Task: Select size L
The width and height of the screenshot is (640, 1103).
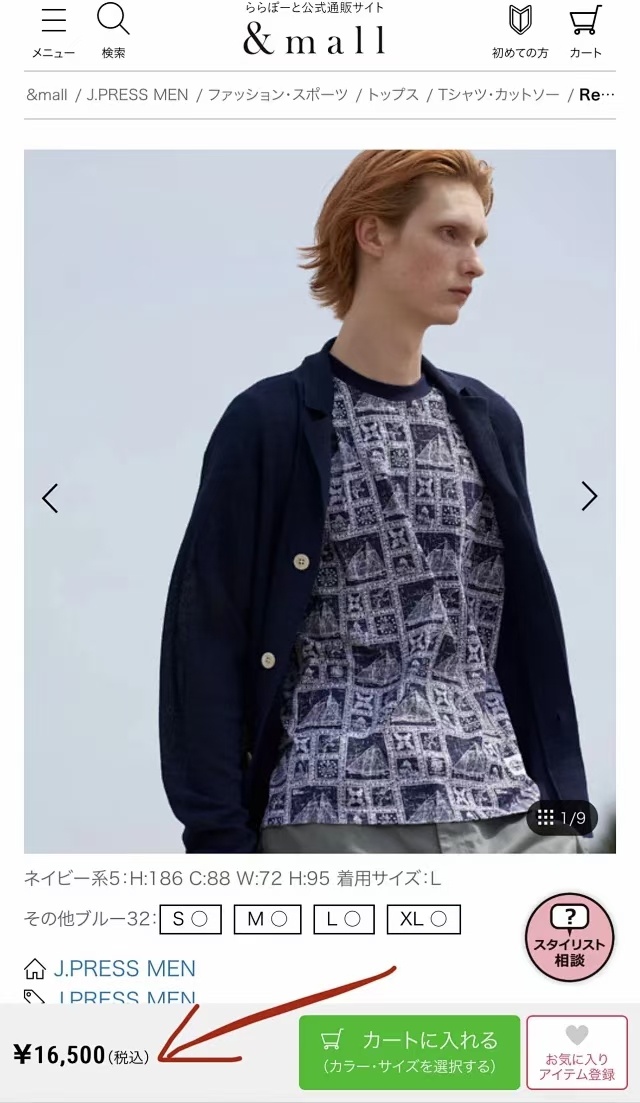Action: point(343,919)
